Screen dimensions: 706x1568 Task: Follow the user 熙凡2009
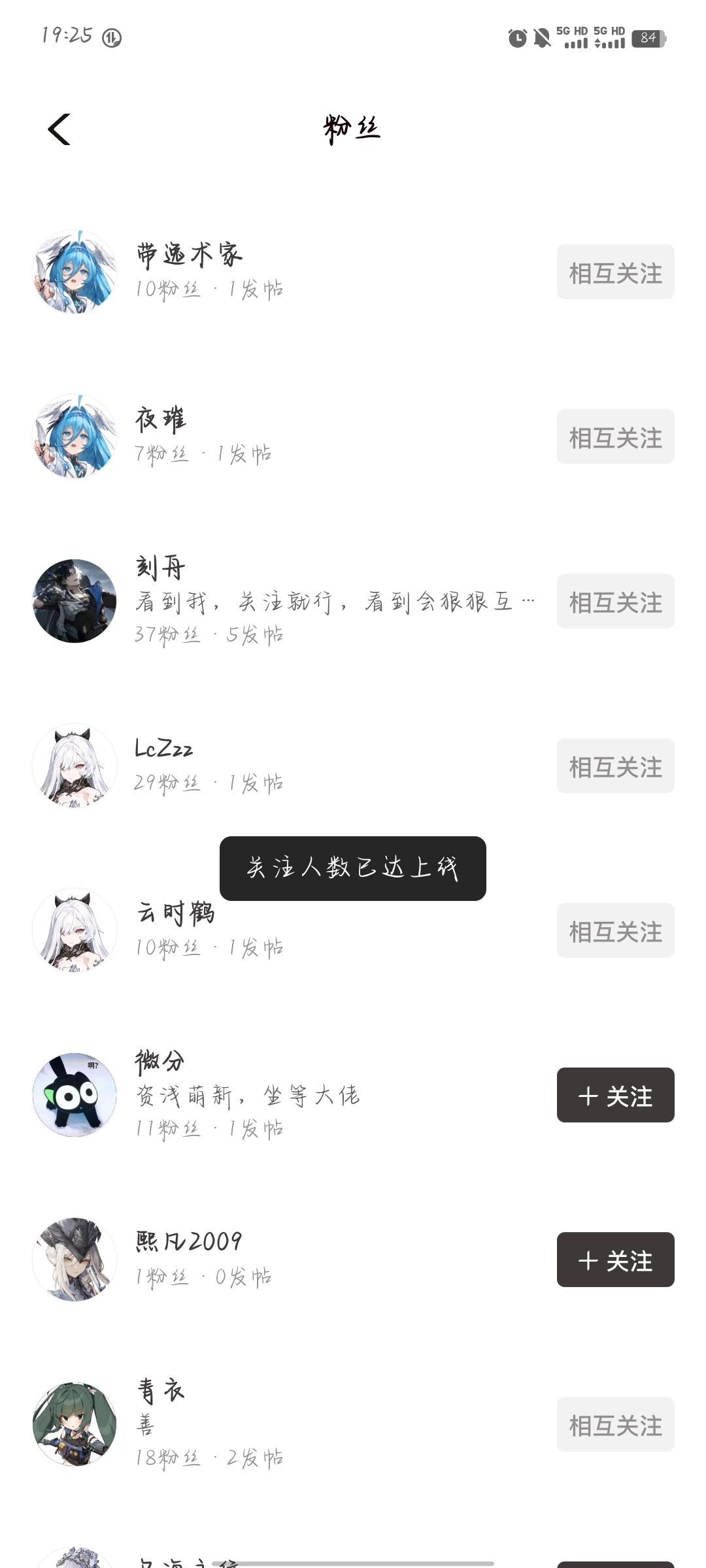(615, 1260)
